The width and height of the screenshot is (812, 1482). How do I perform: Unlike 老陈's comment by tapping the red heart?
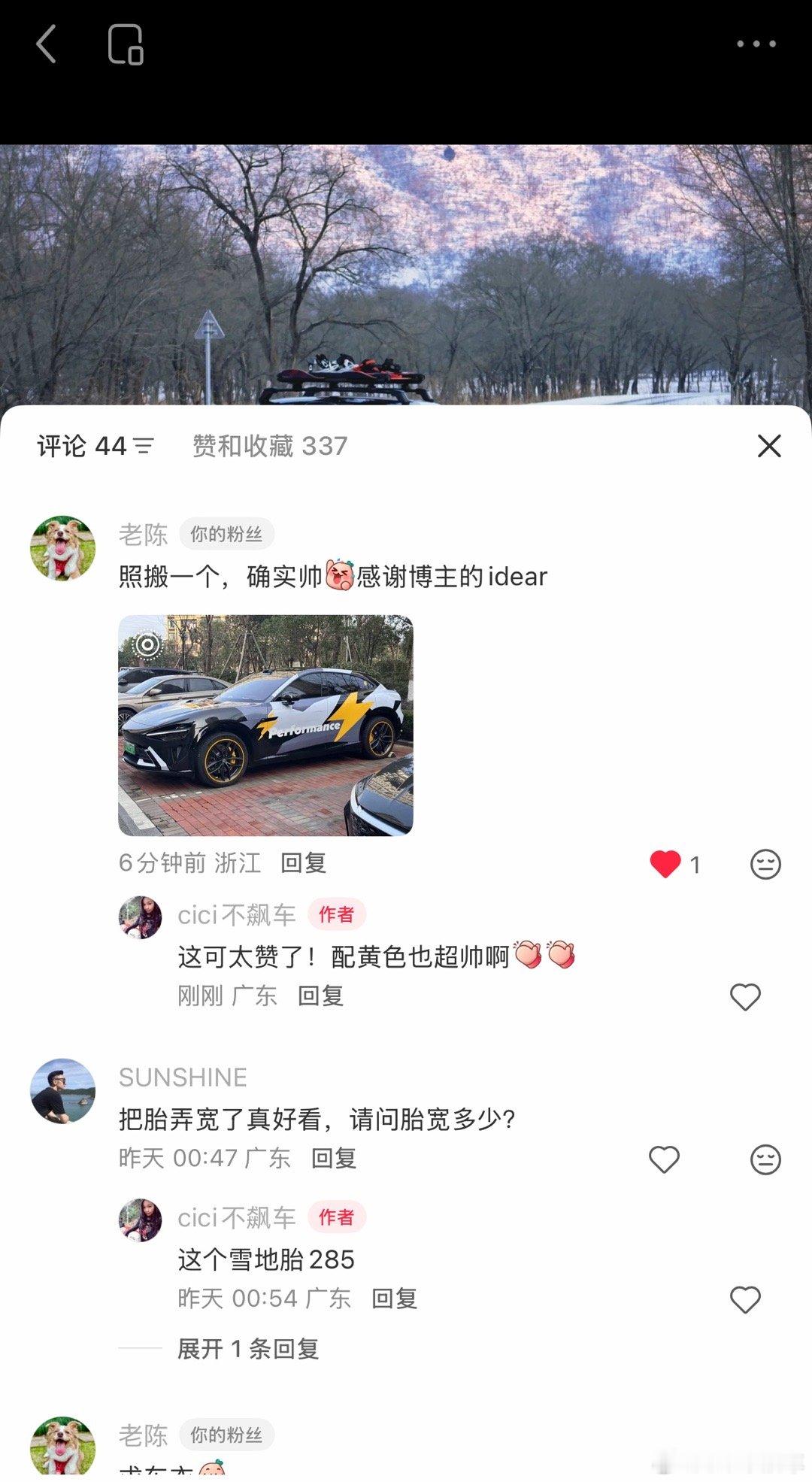point(665,865)
